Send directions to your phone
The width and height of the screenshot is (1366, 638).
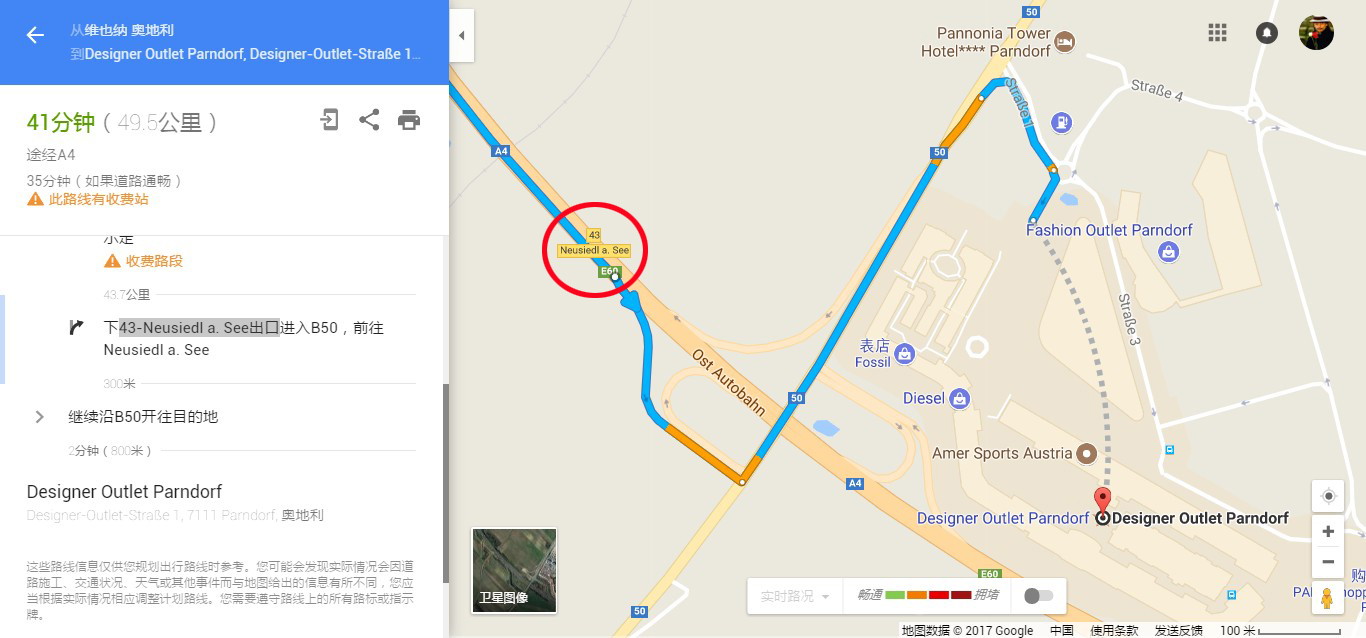(x=329, y=120)
